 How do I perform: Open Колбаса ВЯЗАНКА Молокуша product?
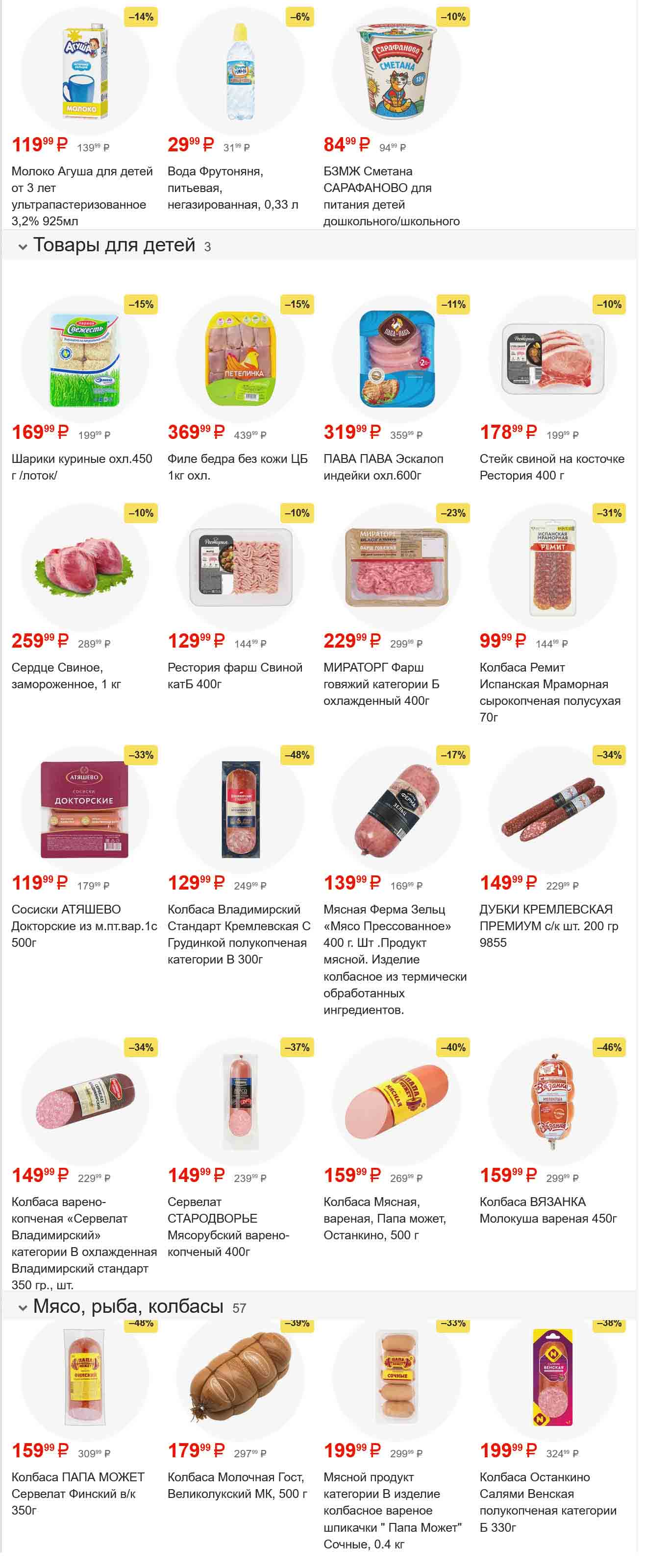pos(552,1102)
